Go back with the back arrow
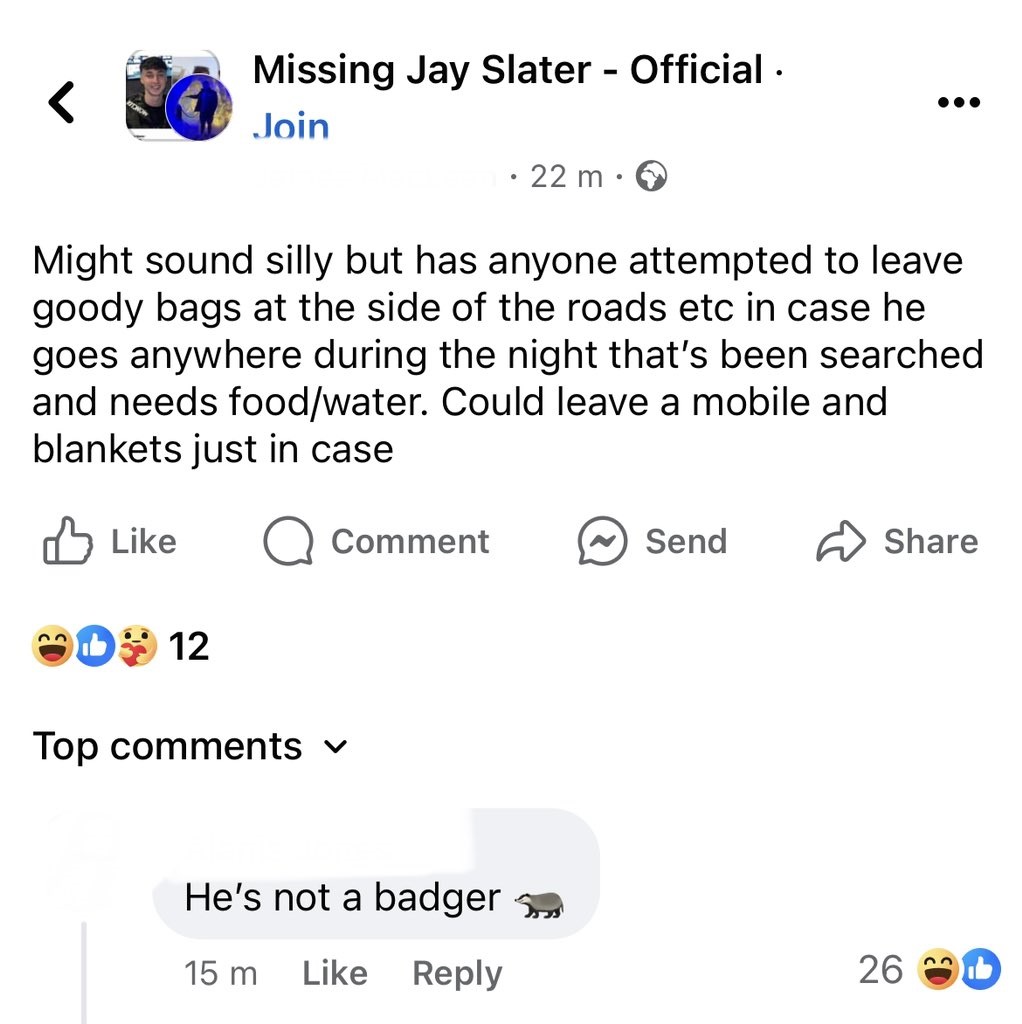The image size is (1022, 1024). [61, 102]
